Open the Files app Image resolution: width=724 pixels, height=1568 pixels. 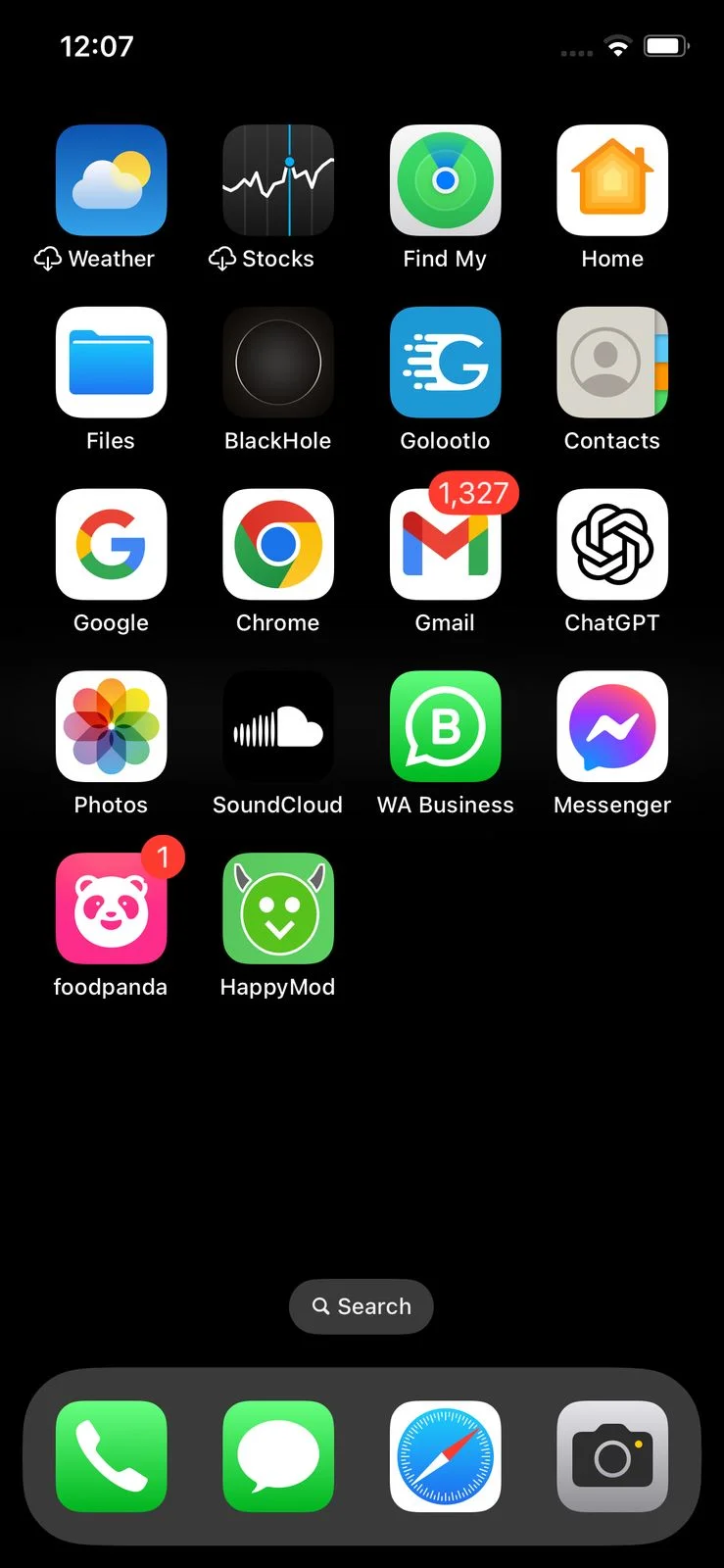(111, 363)
